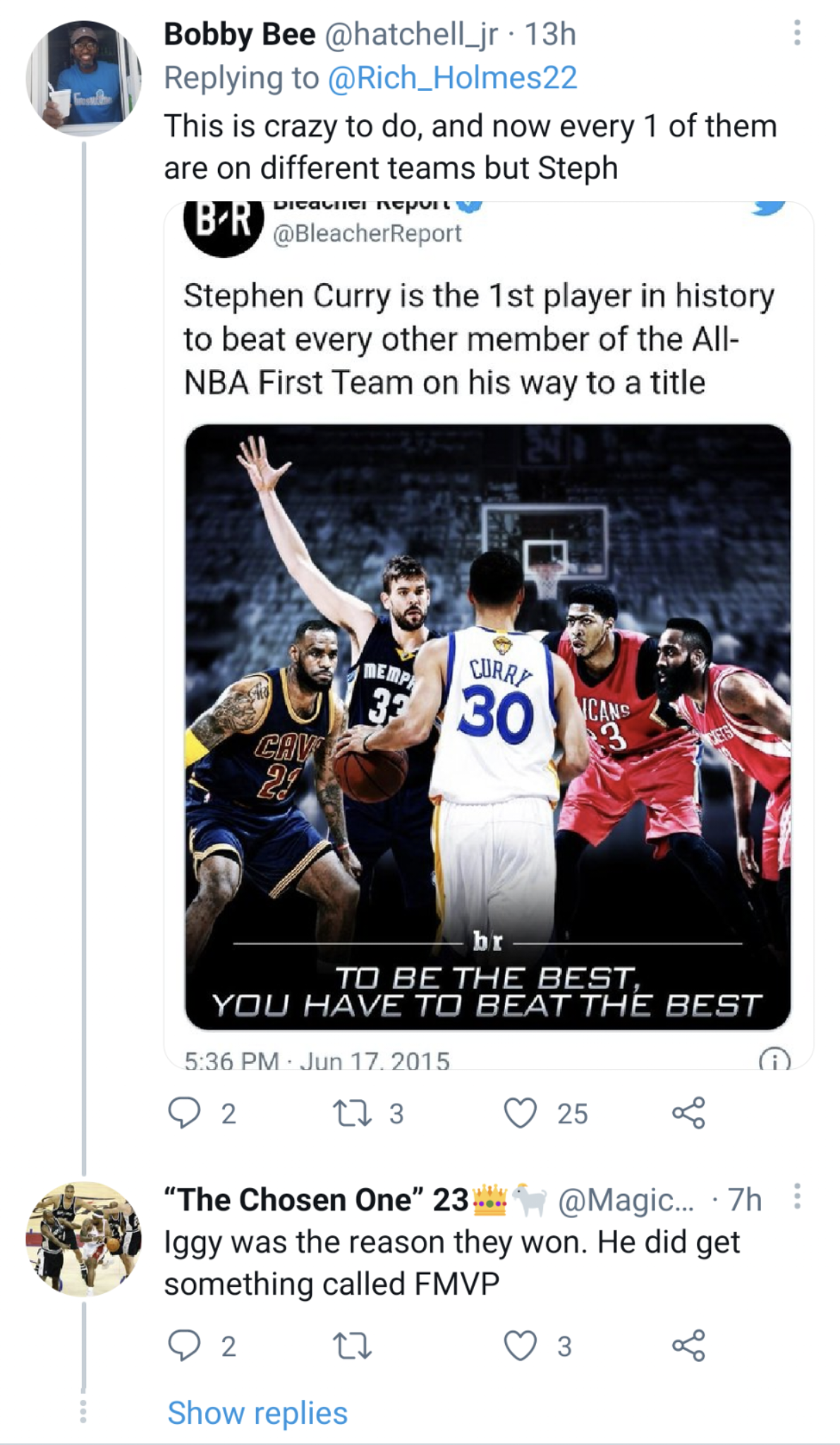Share the Iggy FMVP tweet
Viewport: 840px width, 1445px height.
pyautogui.click(x=688, y=1346)
